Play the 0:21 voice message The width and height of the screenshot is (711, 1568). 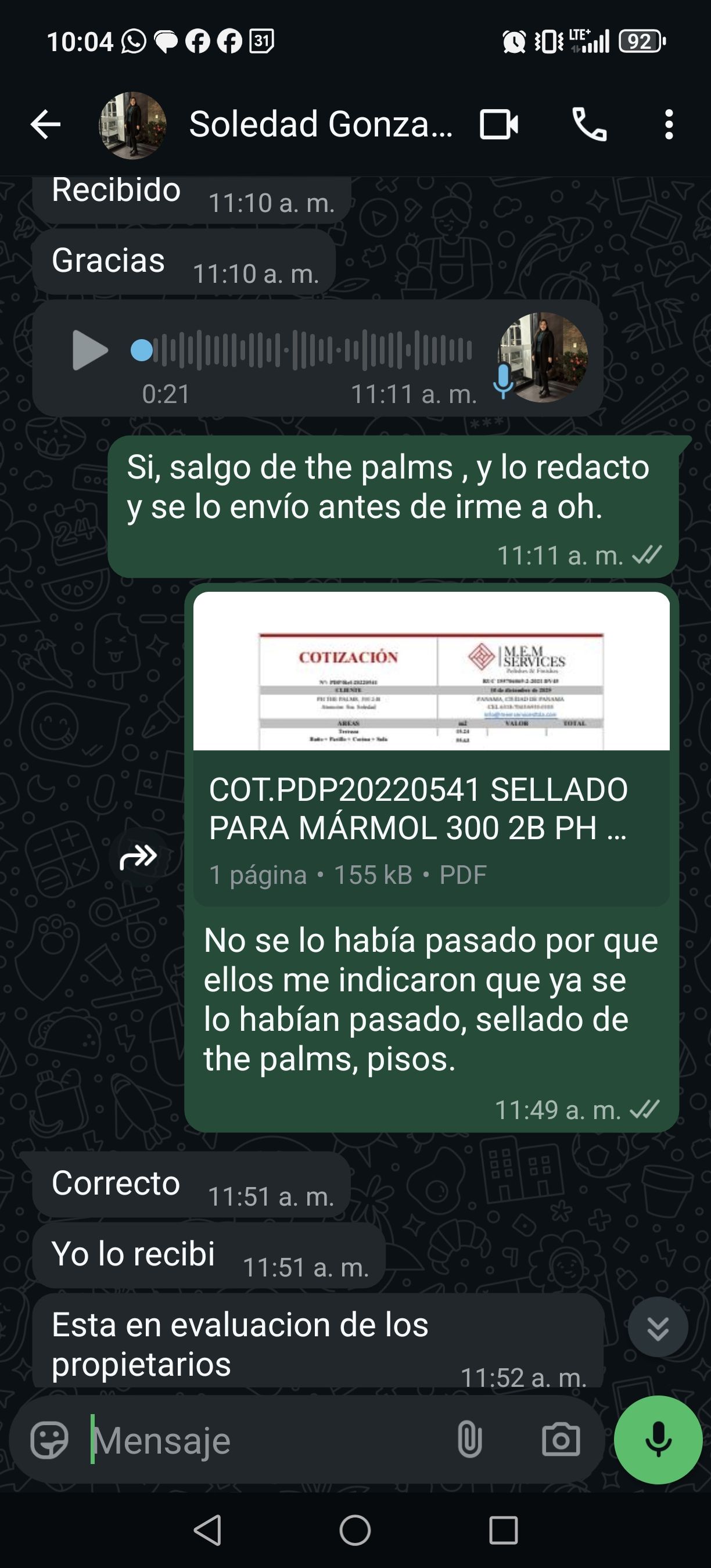coord(89,350)
